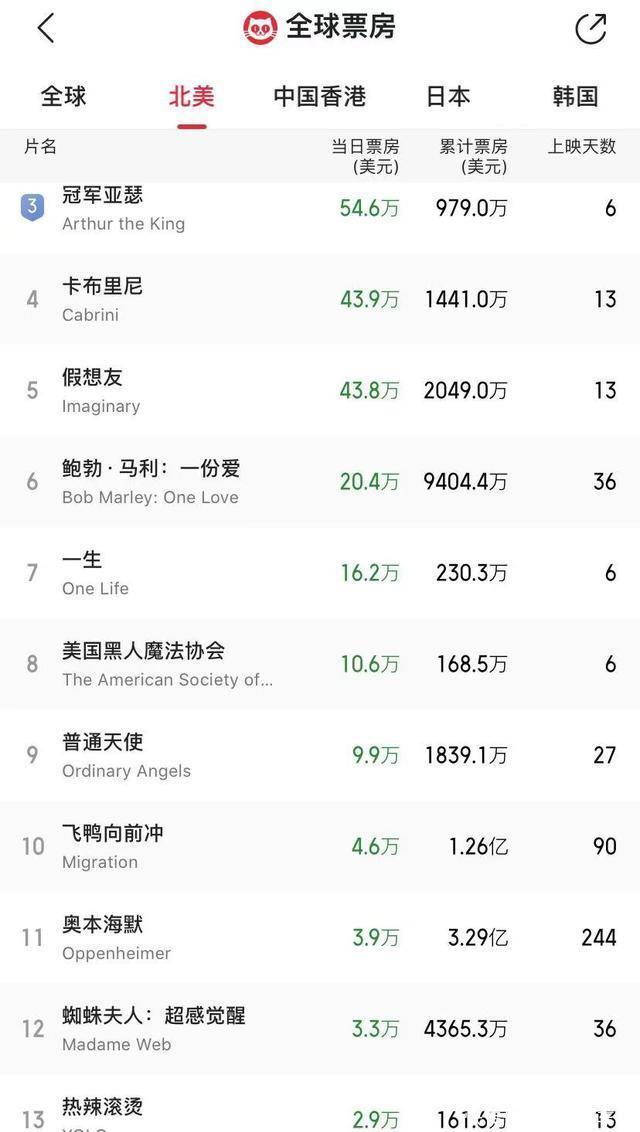Select the 北美 tab
The width and height of the screenshot is (640, 1132).
point(191,97)
